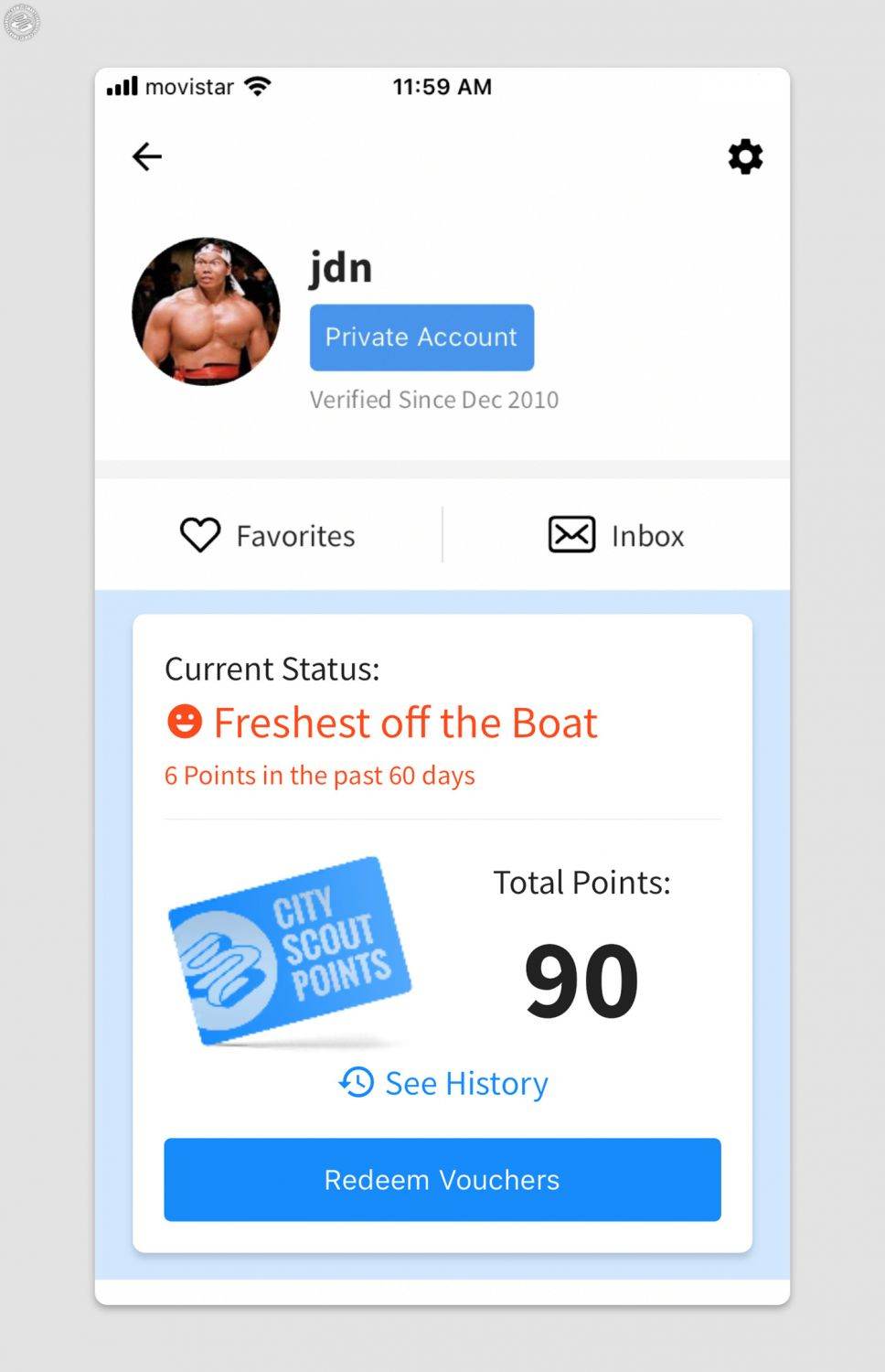Click the back arrow
This screenshot has width=885, height=1372.
point(146,156)
